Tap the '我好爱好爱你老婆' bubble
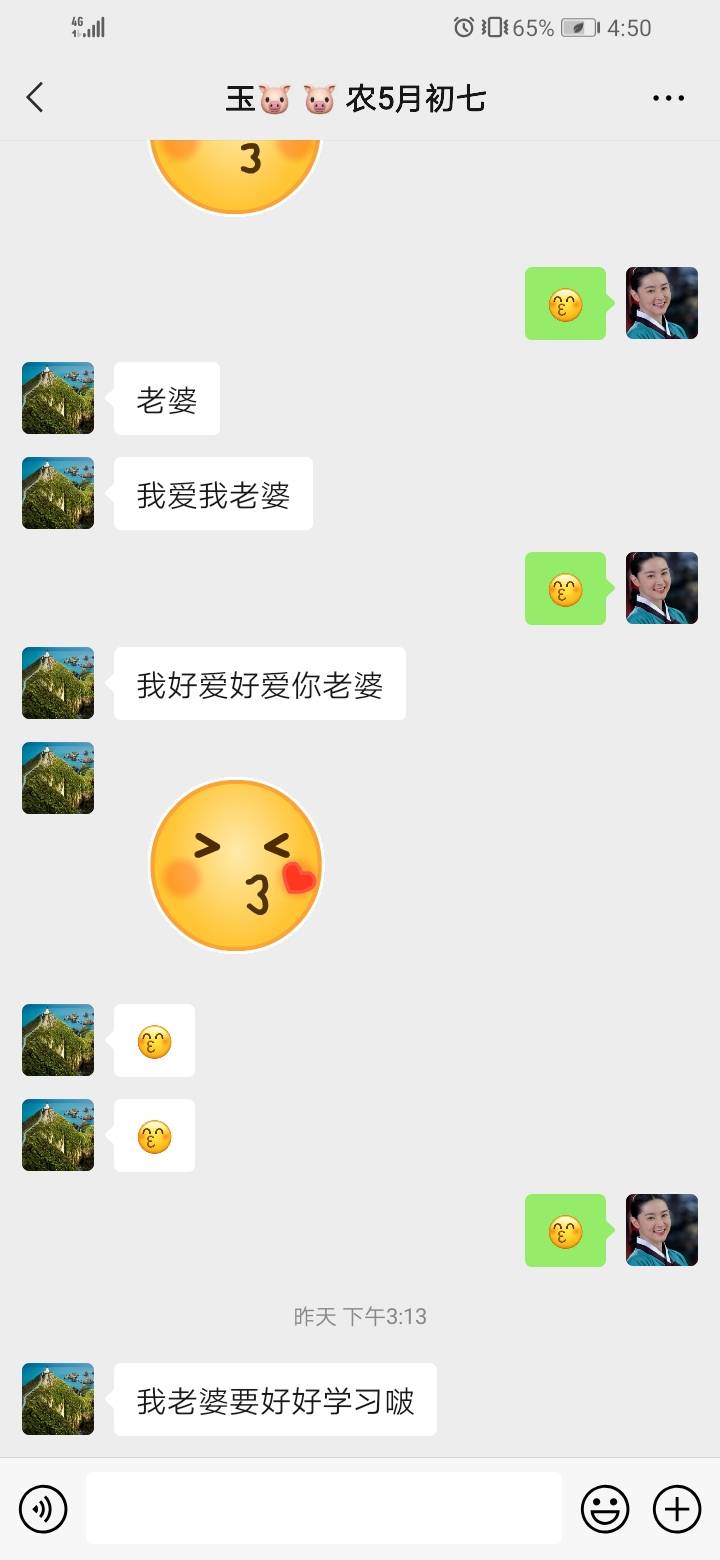720x1560 pixels. pos(259,683)
